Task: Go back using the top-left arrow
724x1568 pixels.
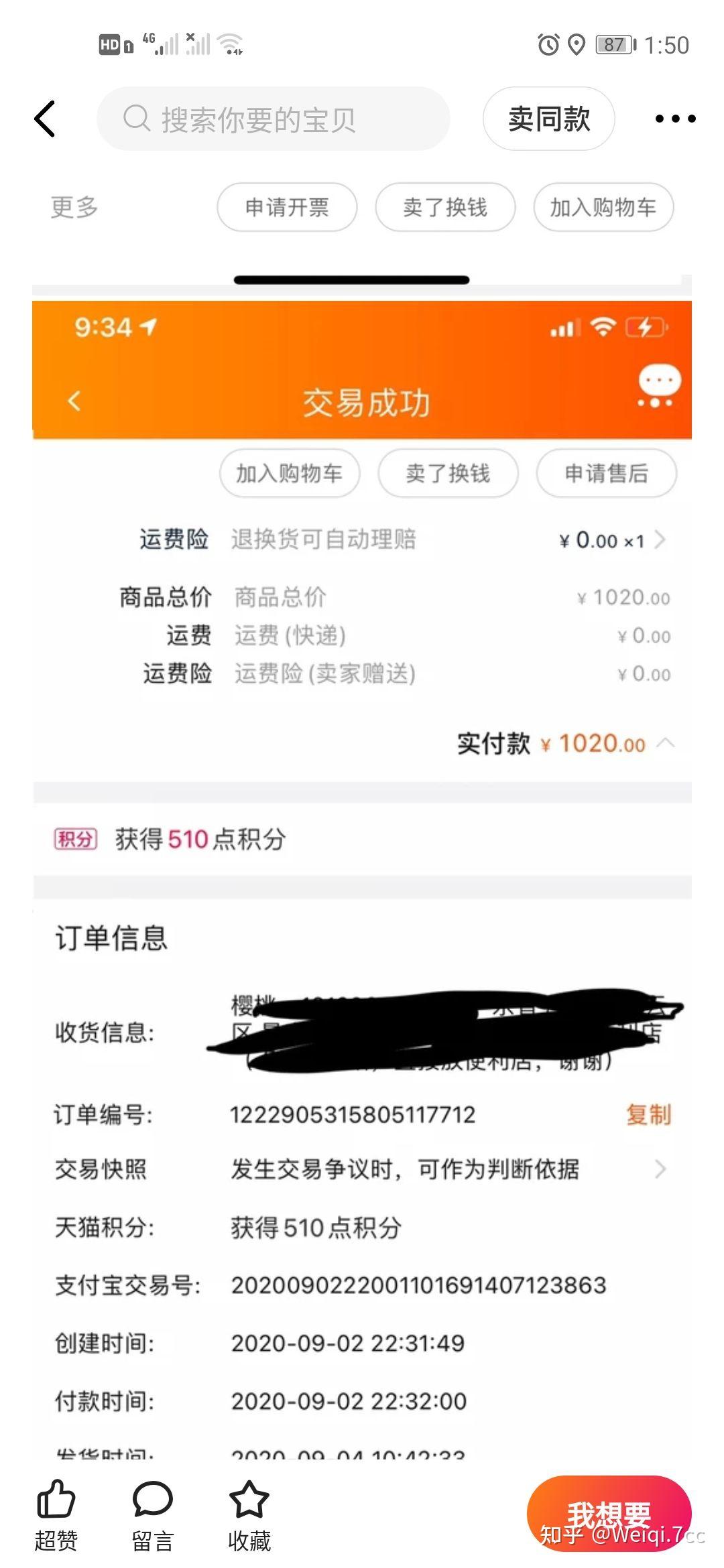Action: point(45,119)
